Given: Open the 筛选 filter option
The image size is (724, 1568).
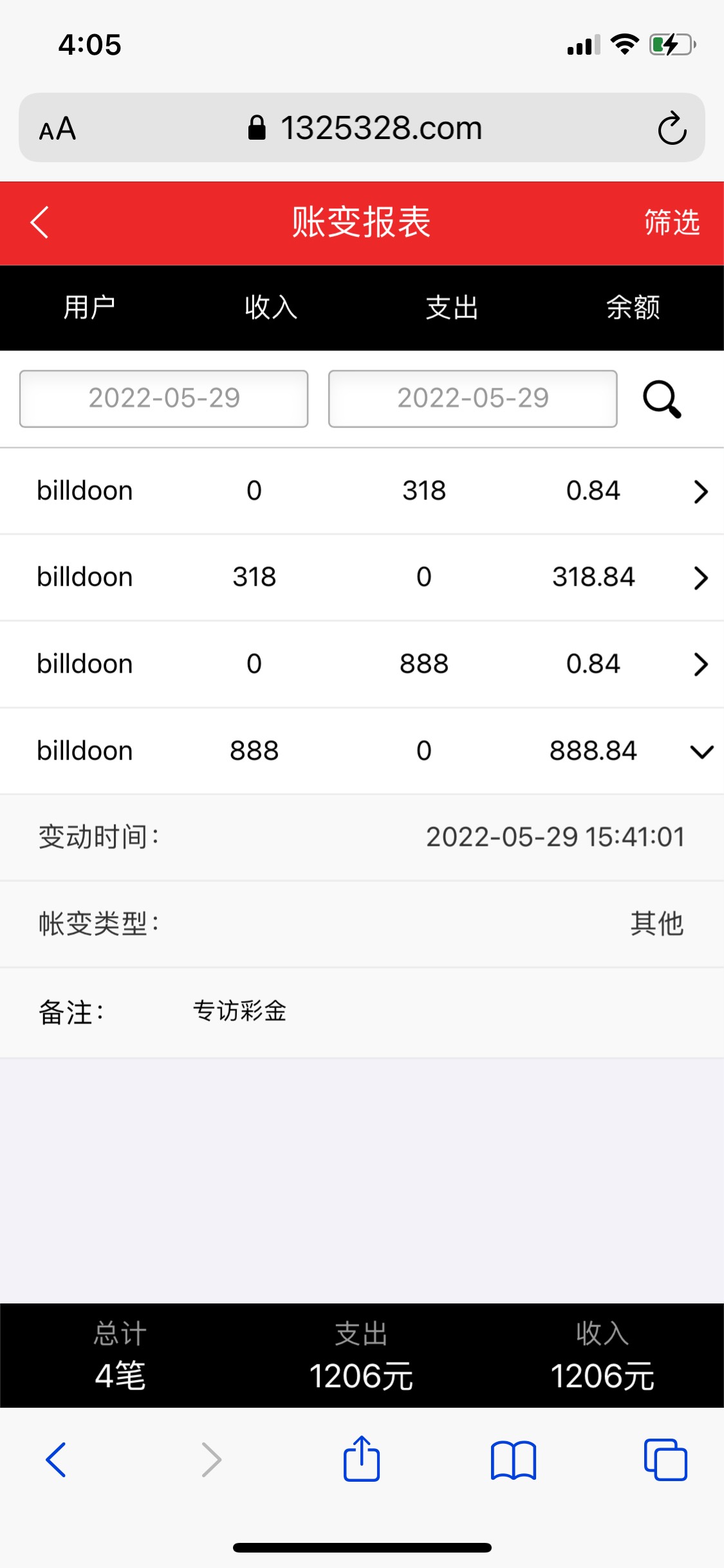Looking at the screenshot, I should click(x=672, y=223).
